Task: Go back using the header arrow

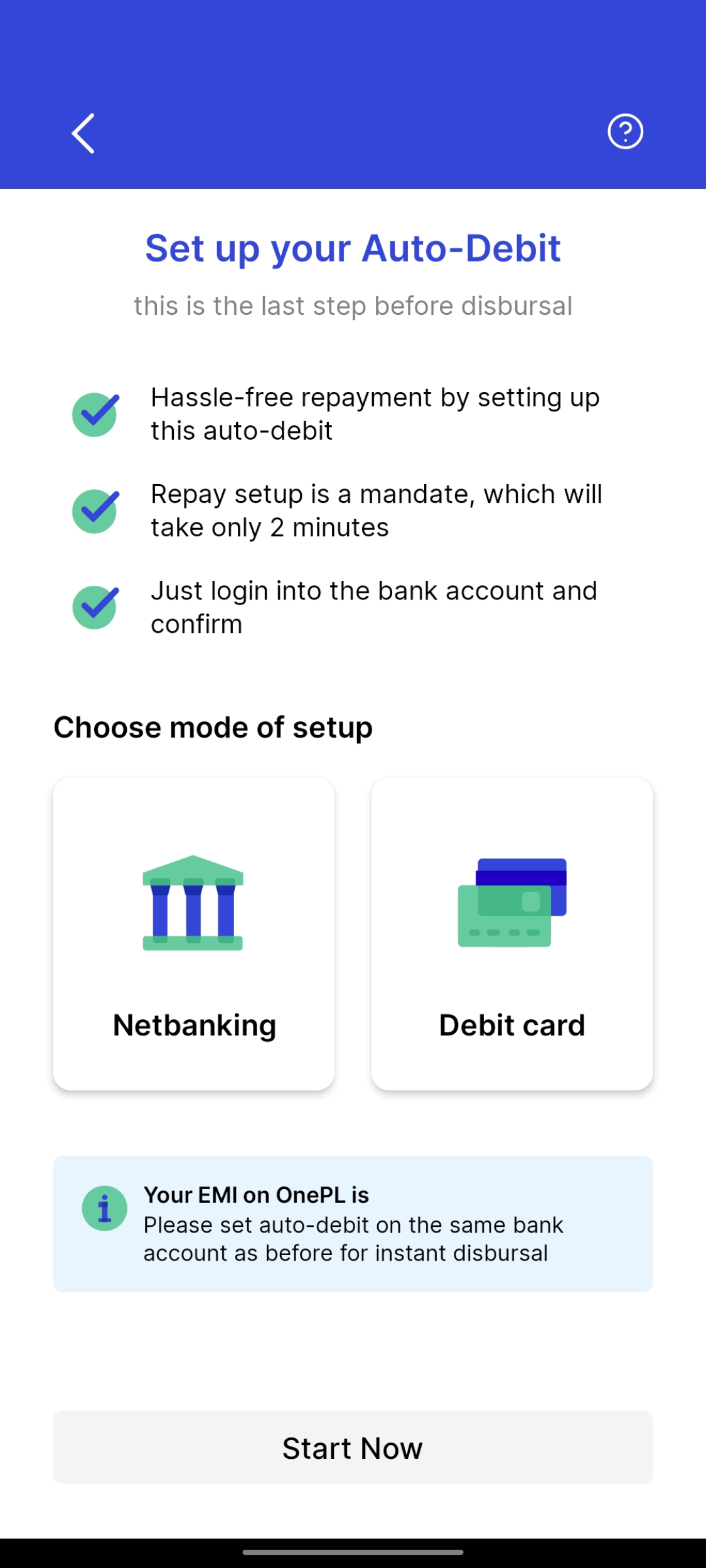Action: pos(83,133)
